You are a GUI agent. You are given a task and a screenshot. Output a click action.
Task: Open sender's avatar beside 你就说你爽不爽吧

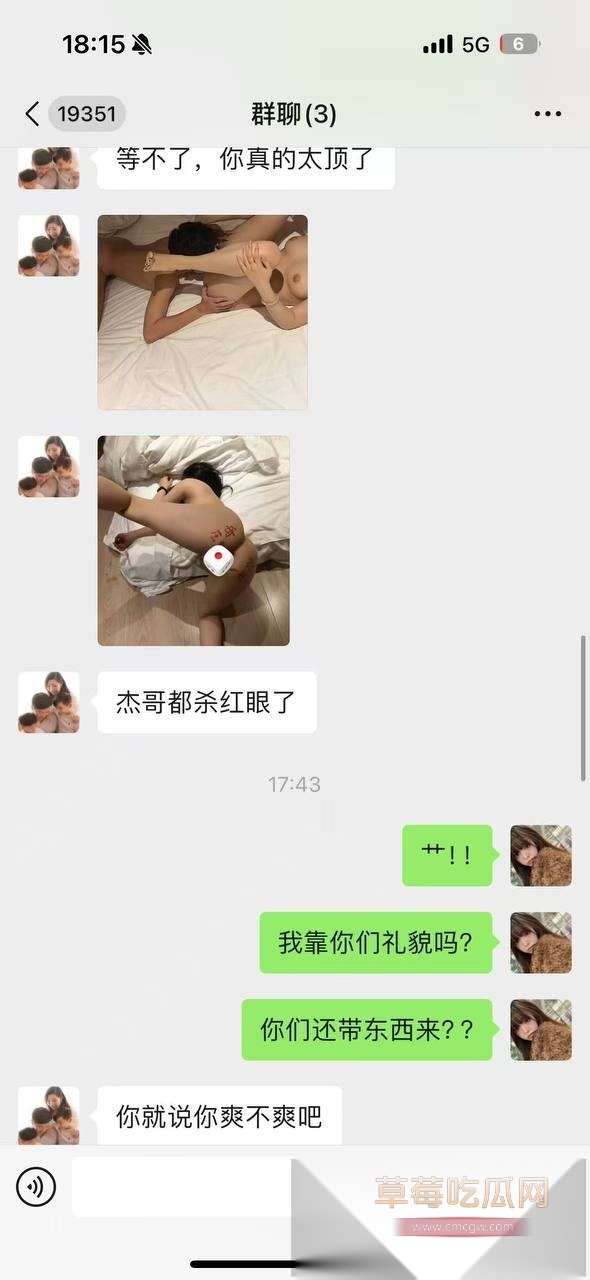(x=48, y=1115)
